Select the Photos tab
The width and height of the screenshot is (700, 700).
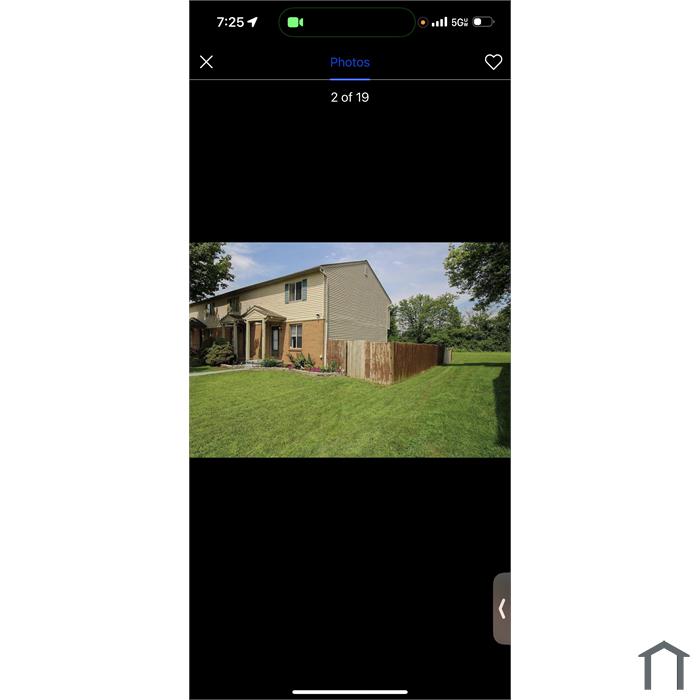(x=350, y=62)
